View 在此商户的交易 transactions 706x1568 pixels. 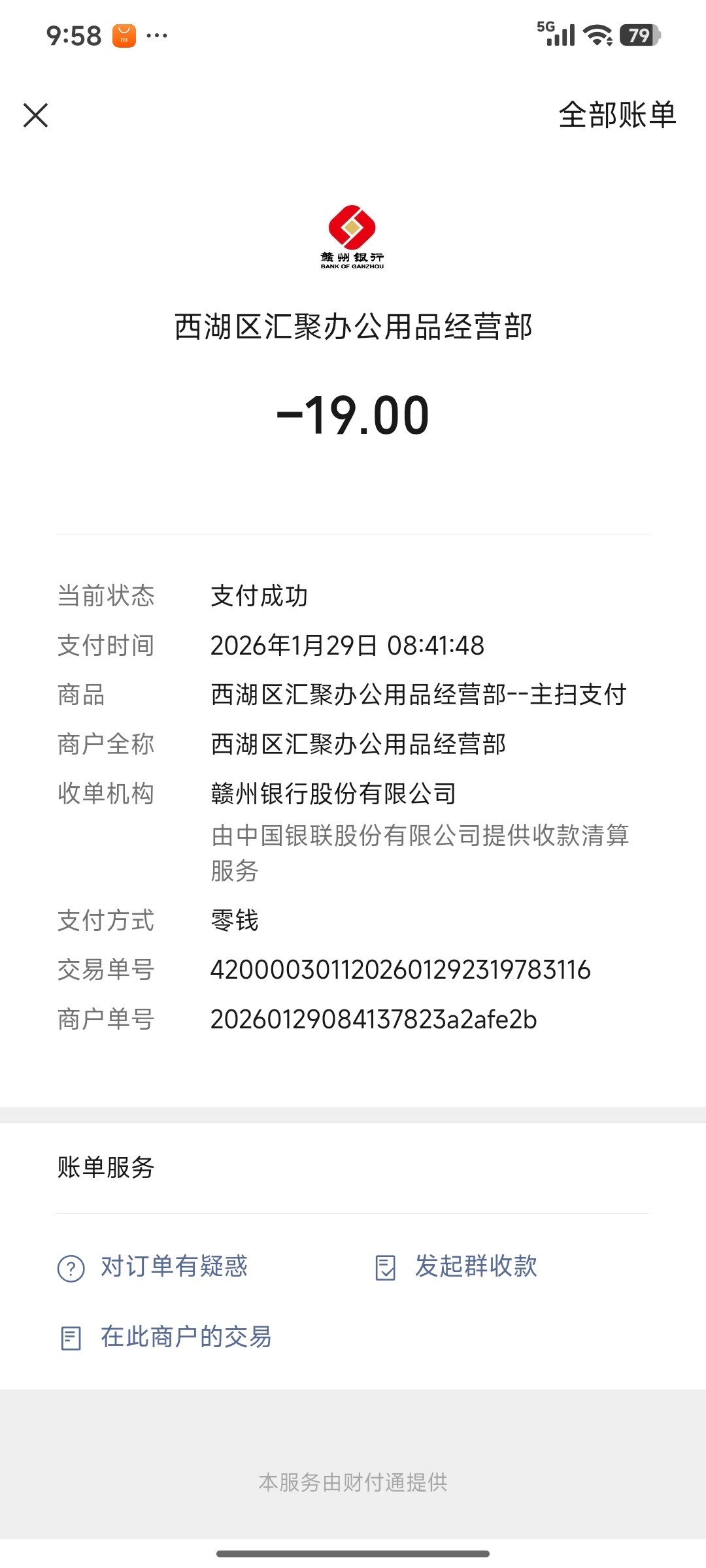coord(165,1337)
